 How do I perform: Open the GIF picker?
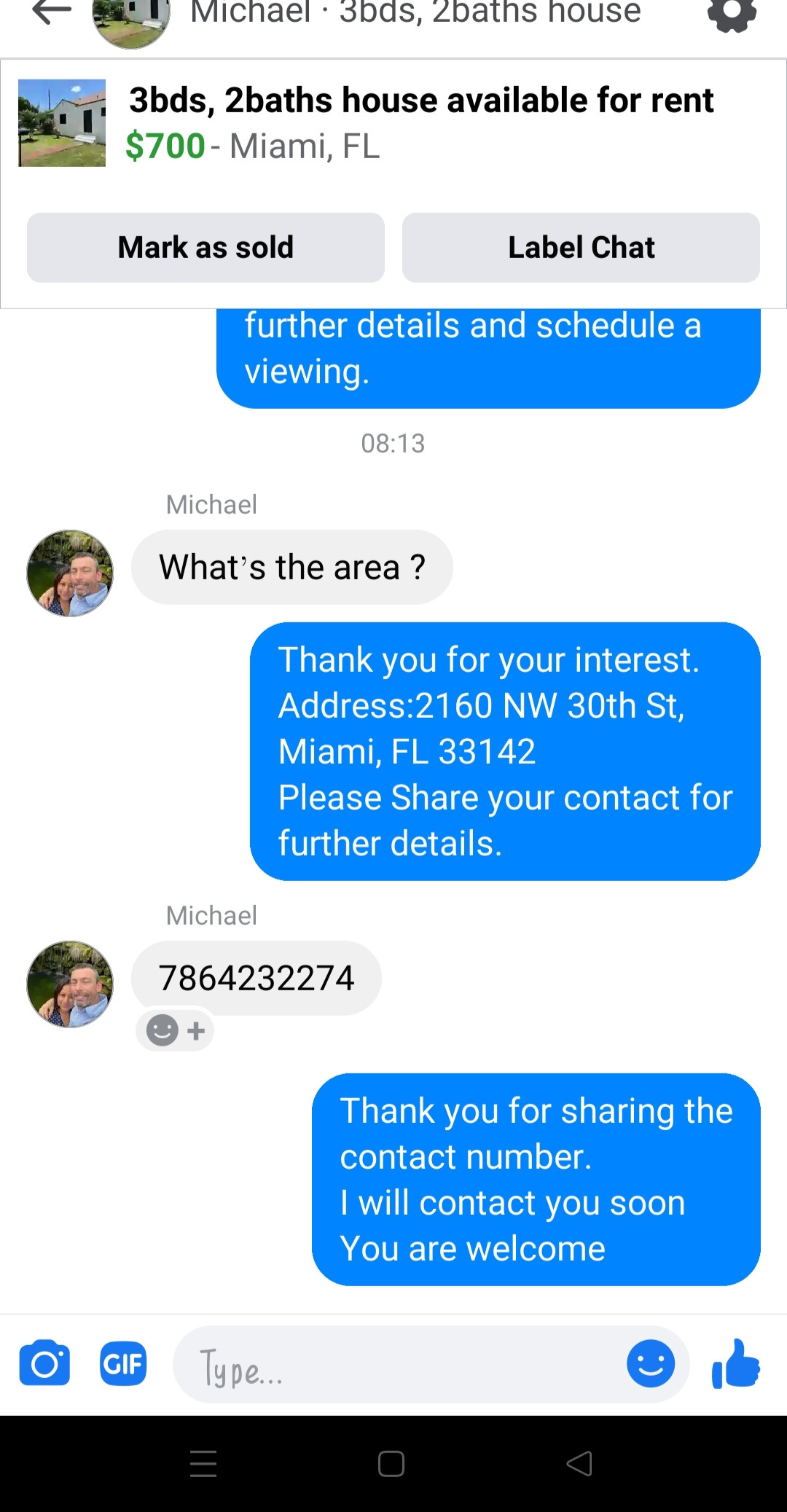click(x=123, y=1363)
